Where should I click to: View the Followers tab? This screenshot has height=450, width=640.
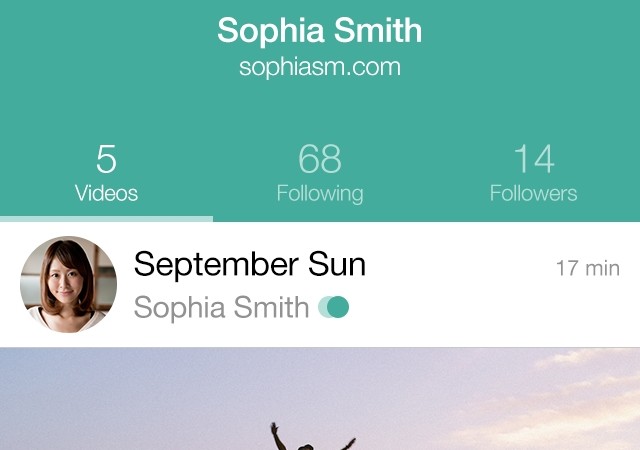coord(533,174)
